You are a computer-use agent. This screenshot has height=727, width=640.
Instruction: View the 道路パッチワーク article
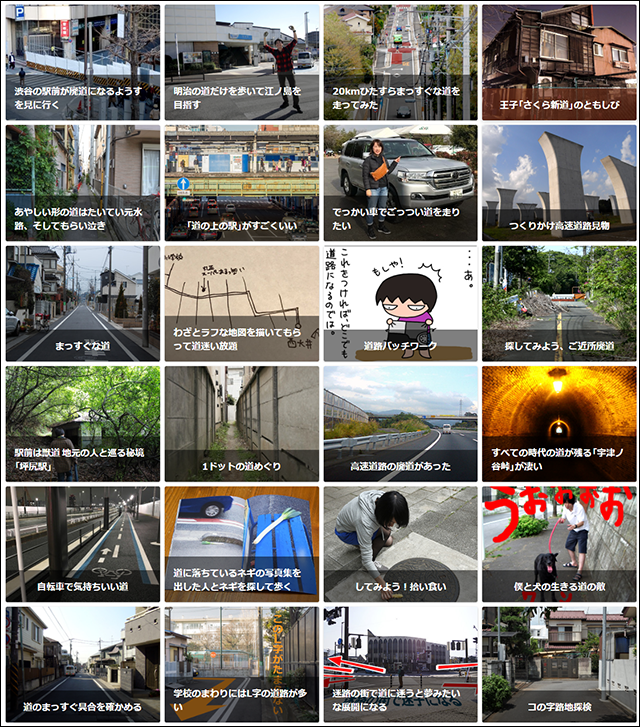[400, 303]
